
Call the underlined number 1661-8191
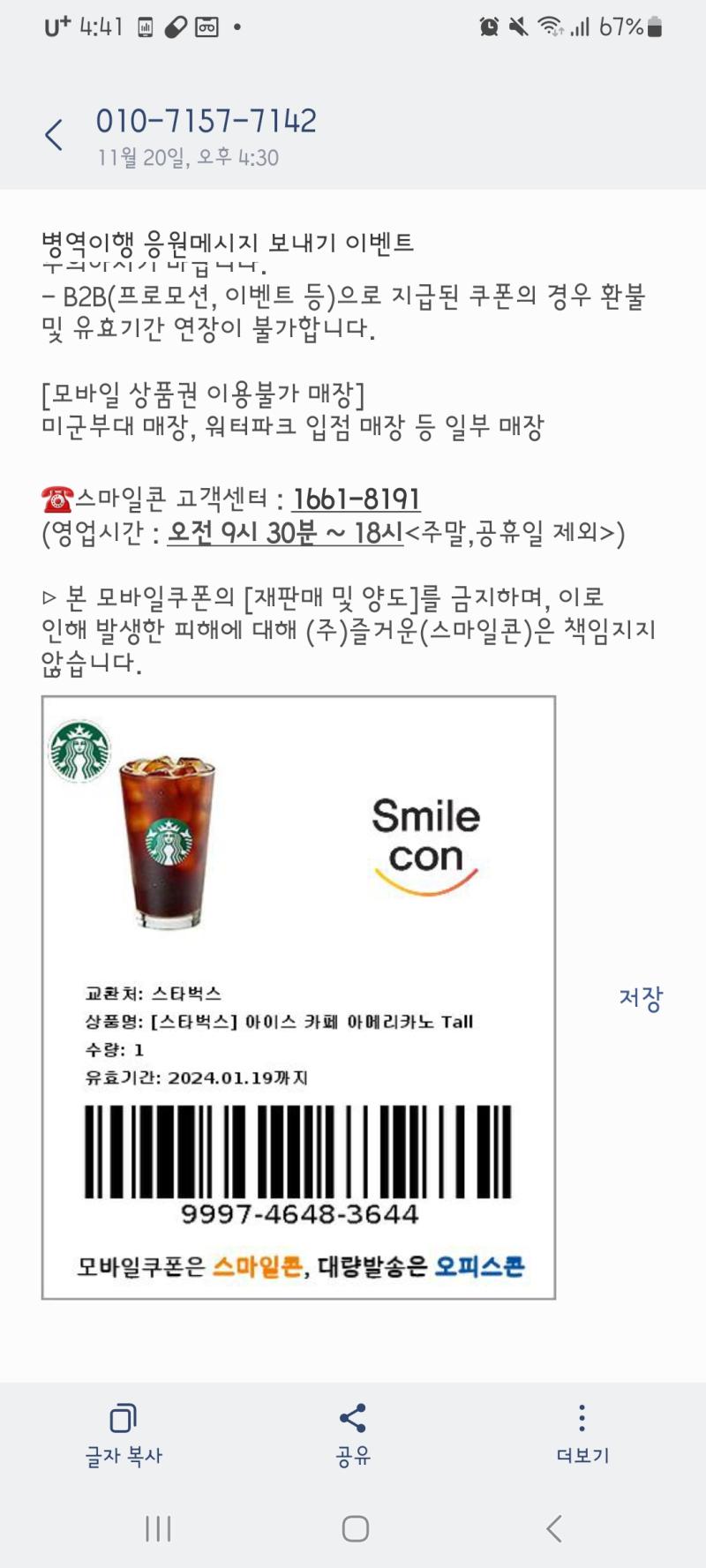click(357, 499)
